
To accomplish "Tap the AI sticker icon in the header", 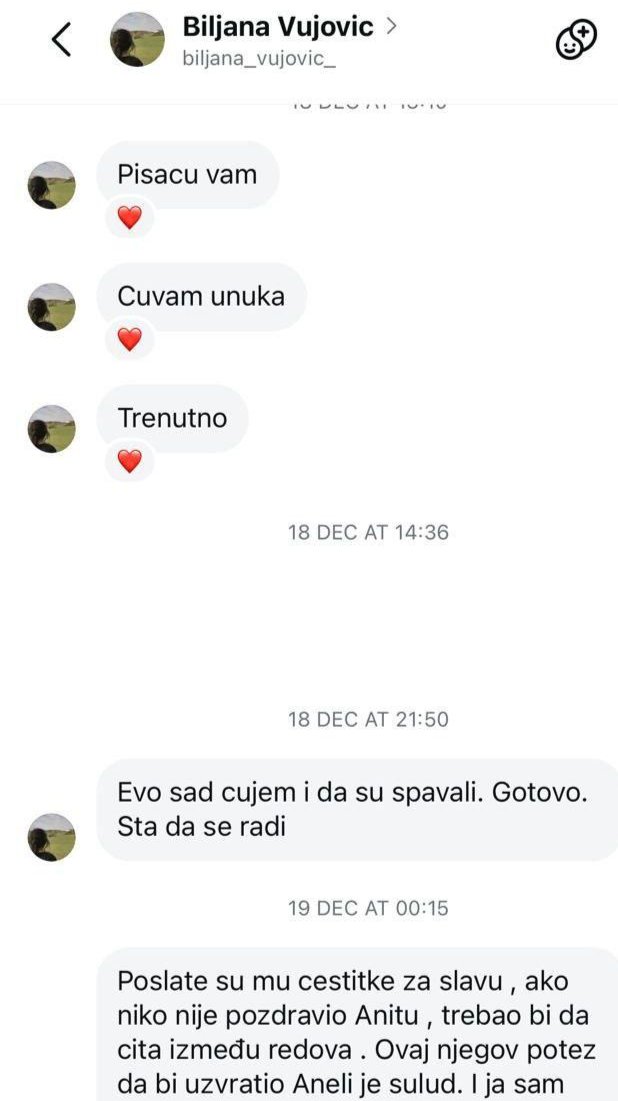I will [x=575, y=41].
